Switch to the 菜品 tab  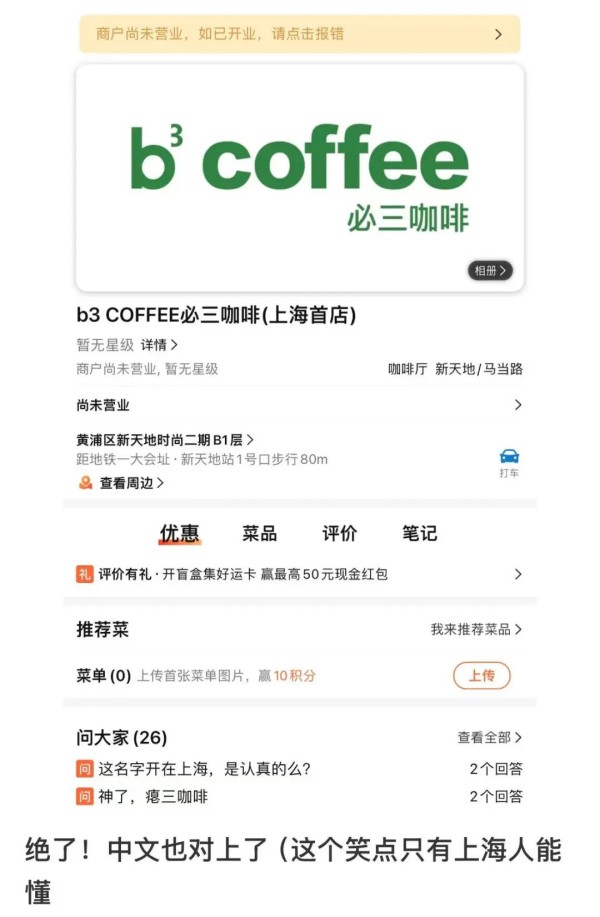(259, 533)
